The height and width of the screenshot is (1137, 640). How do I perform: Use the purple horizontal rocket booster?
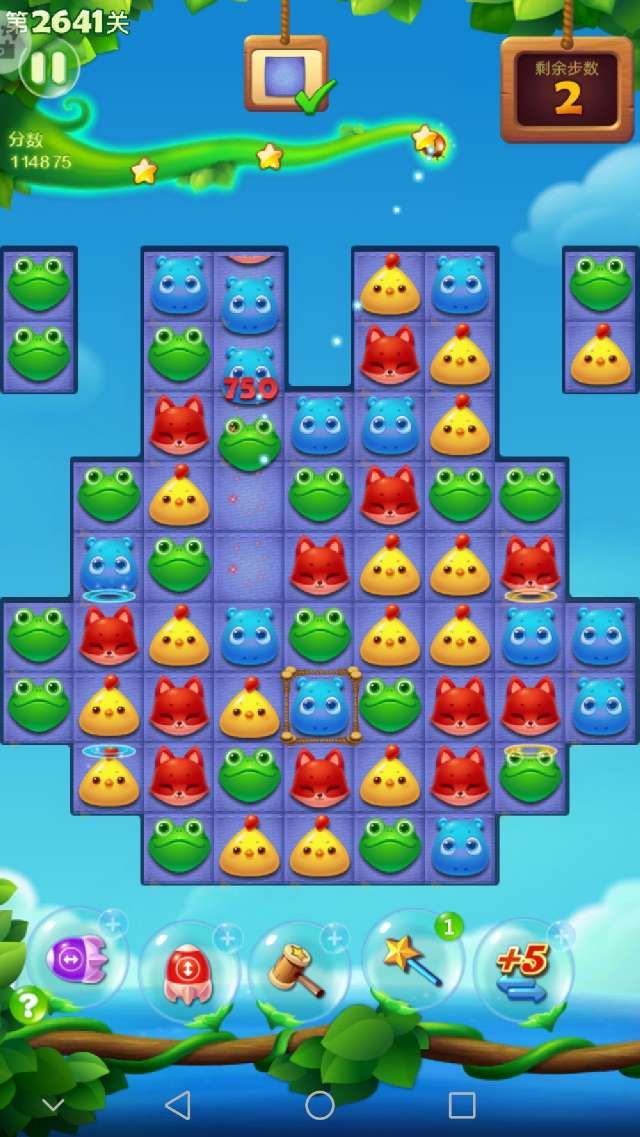77,961
